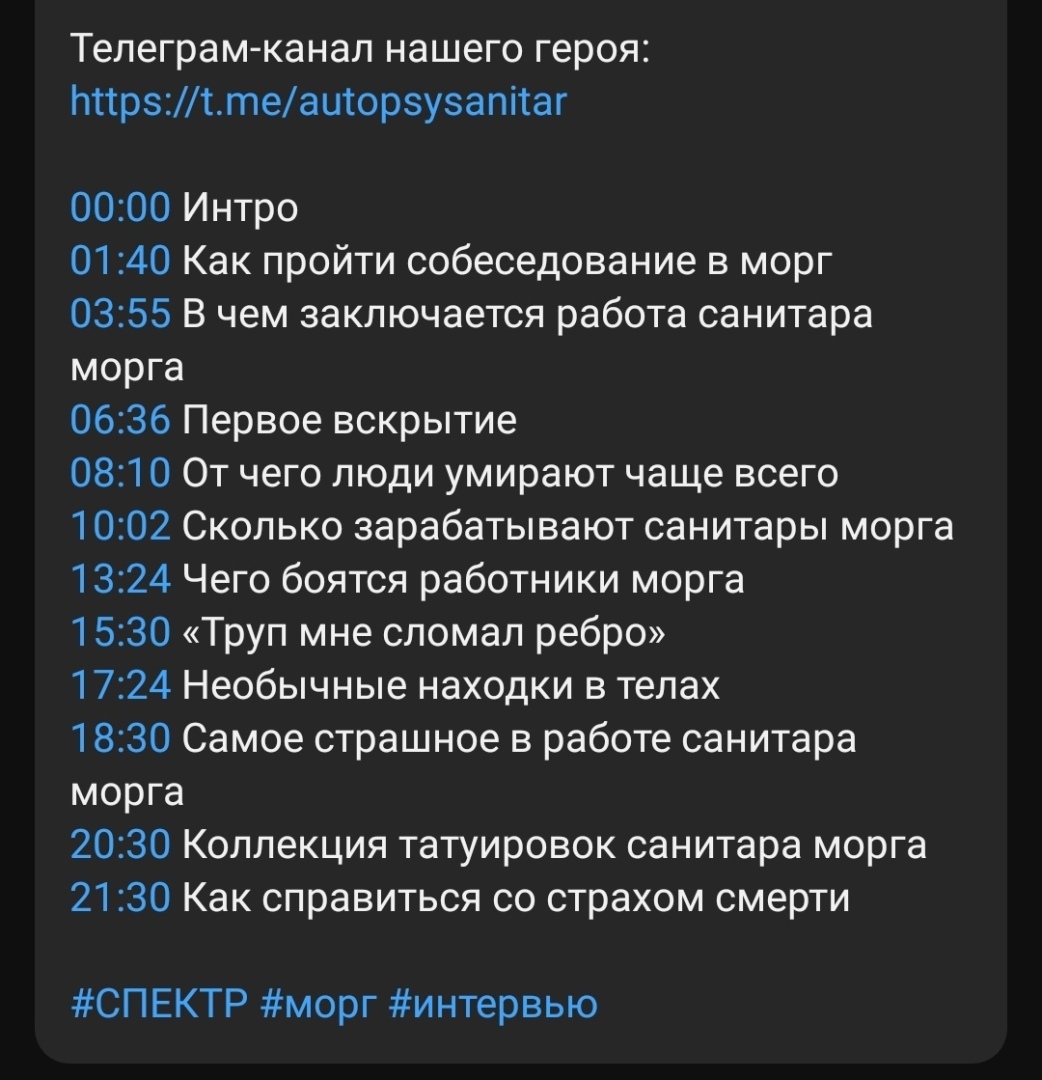The image size is (1042, 1080).
Task: Tap the 08:10 timestamp link
Action: coord(121,473)
